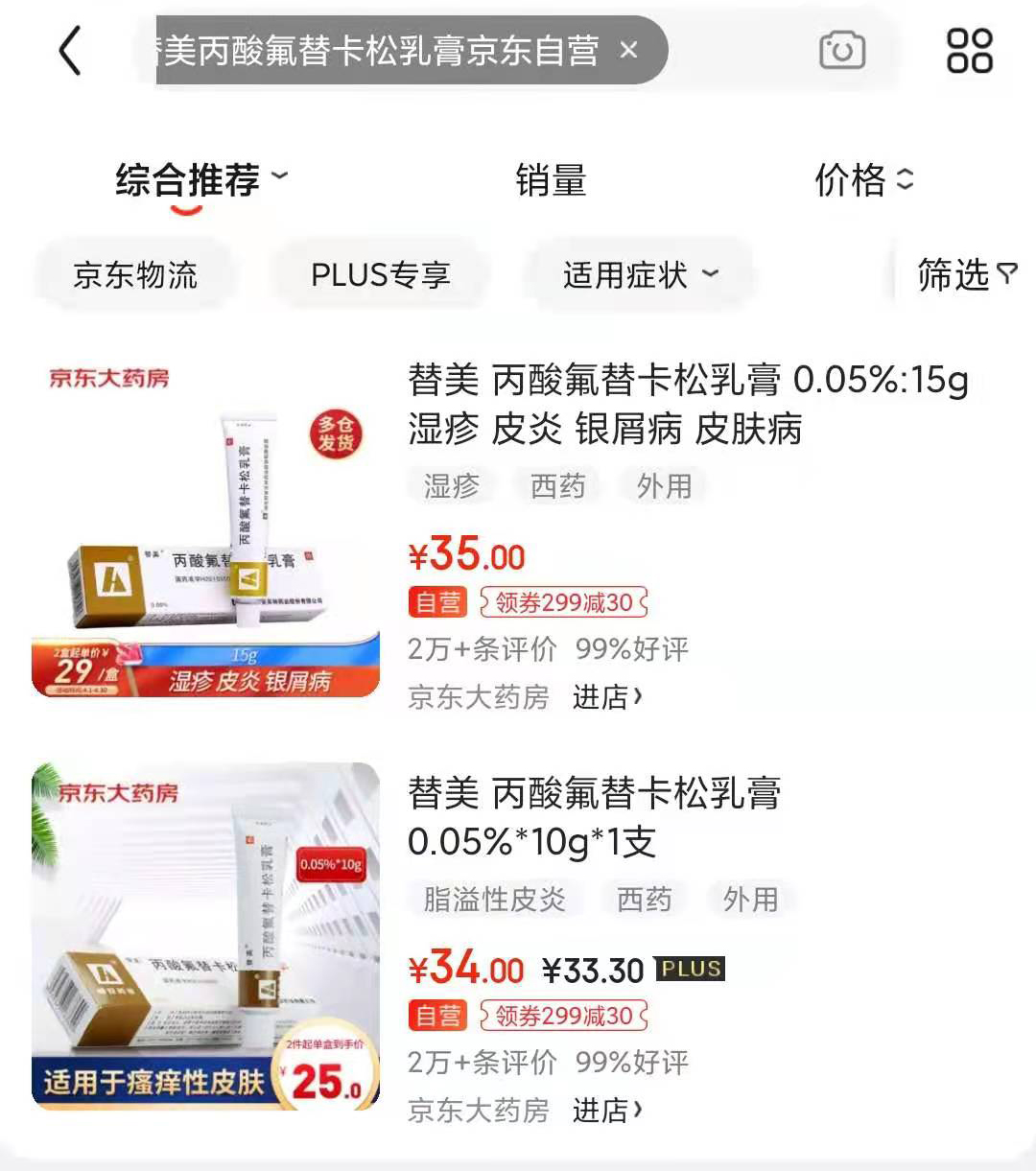Enter 京东大药房 store from the 10g listing

pos(606,1111)
